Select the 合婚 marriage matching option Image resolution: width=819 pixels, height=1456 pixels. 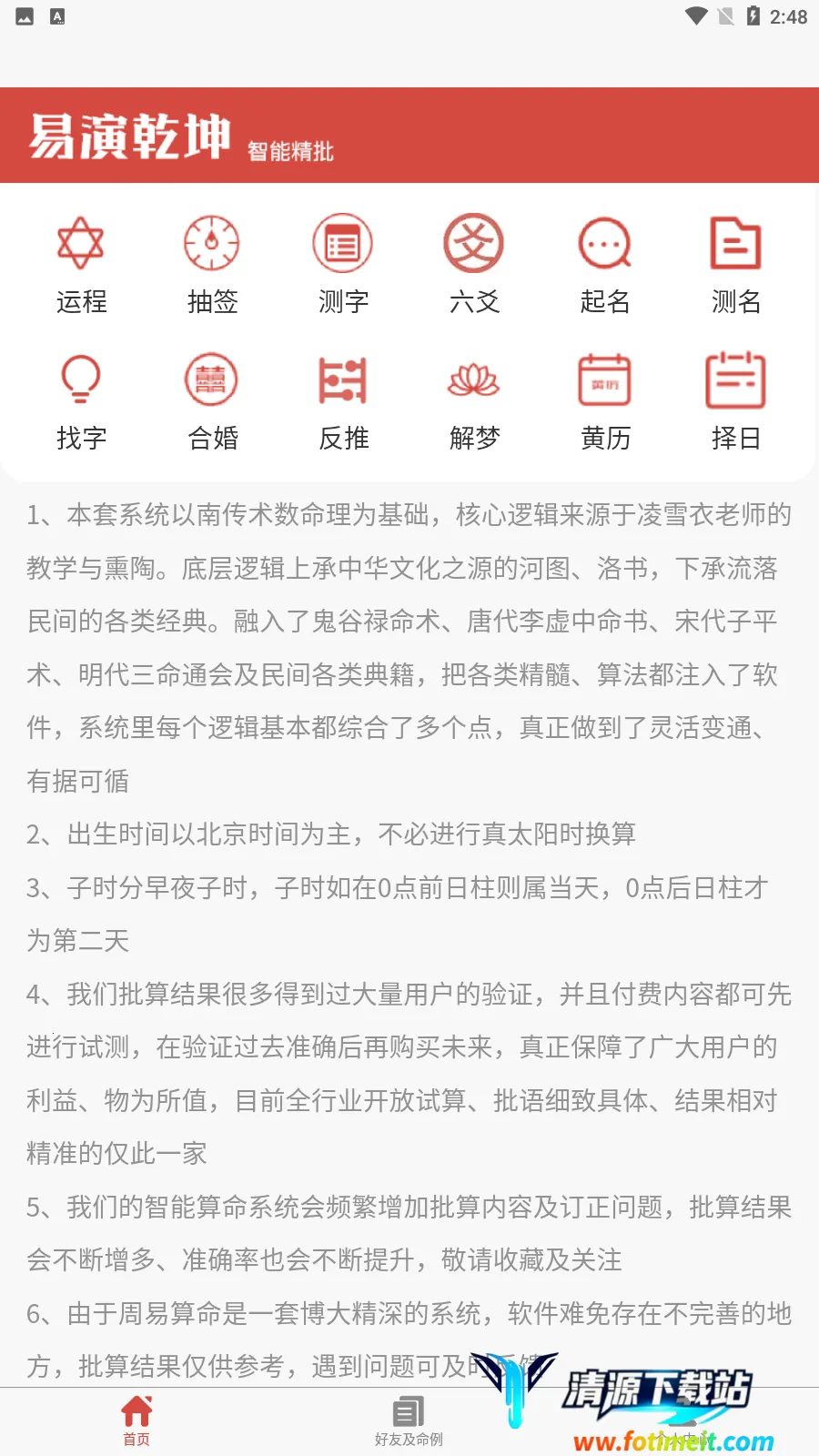(x=212, y=400)
